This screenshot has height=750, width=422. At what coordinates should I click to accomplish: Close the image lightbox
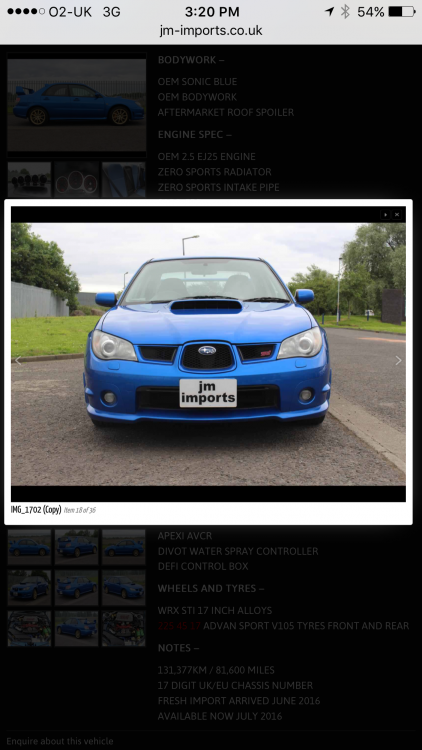[x=397, y=215]
